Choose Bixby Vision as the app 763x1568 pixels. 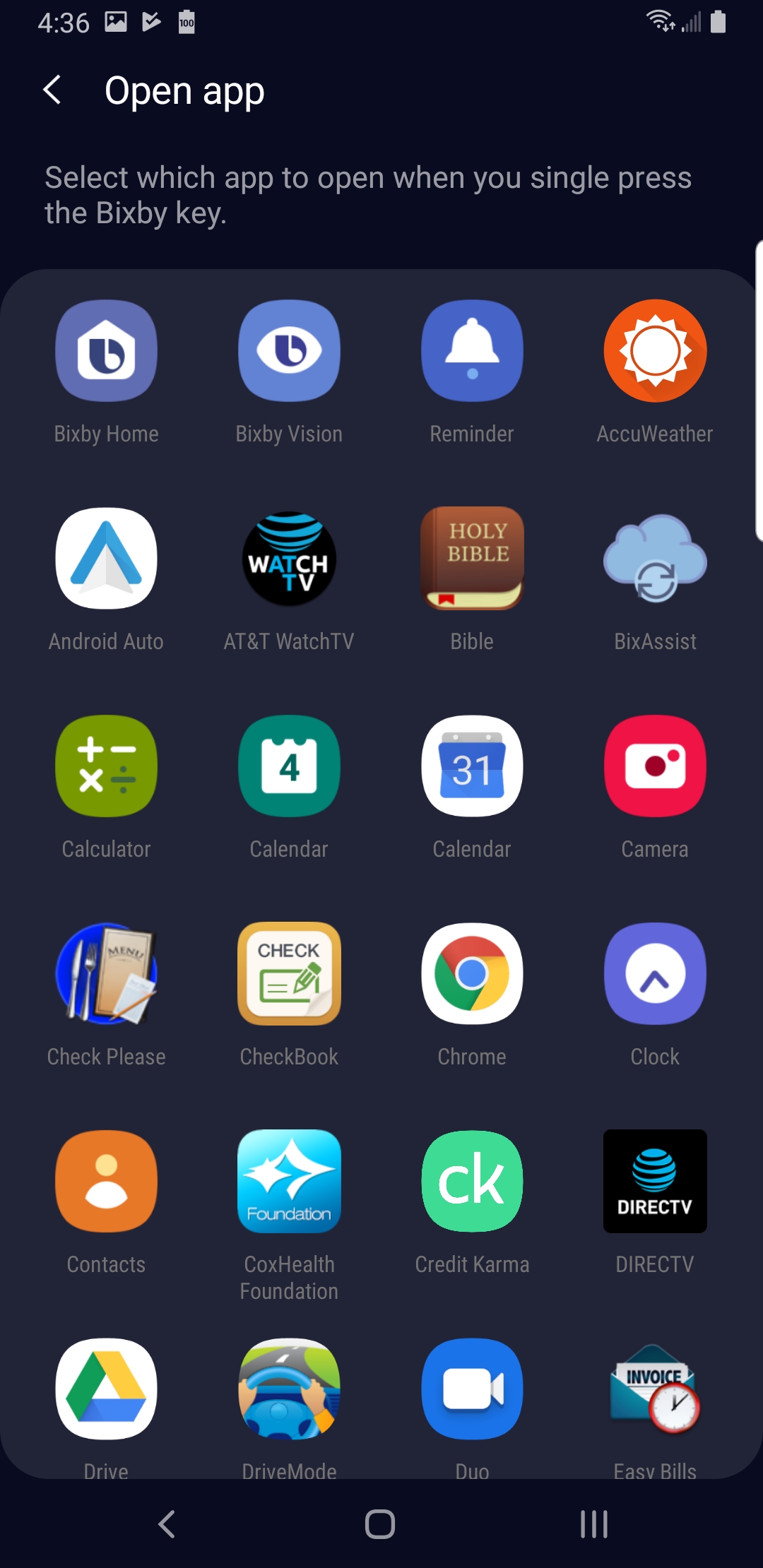point(289,351)
